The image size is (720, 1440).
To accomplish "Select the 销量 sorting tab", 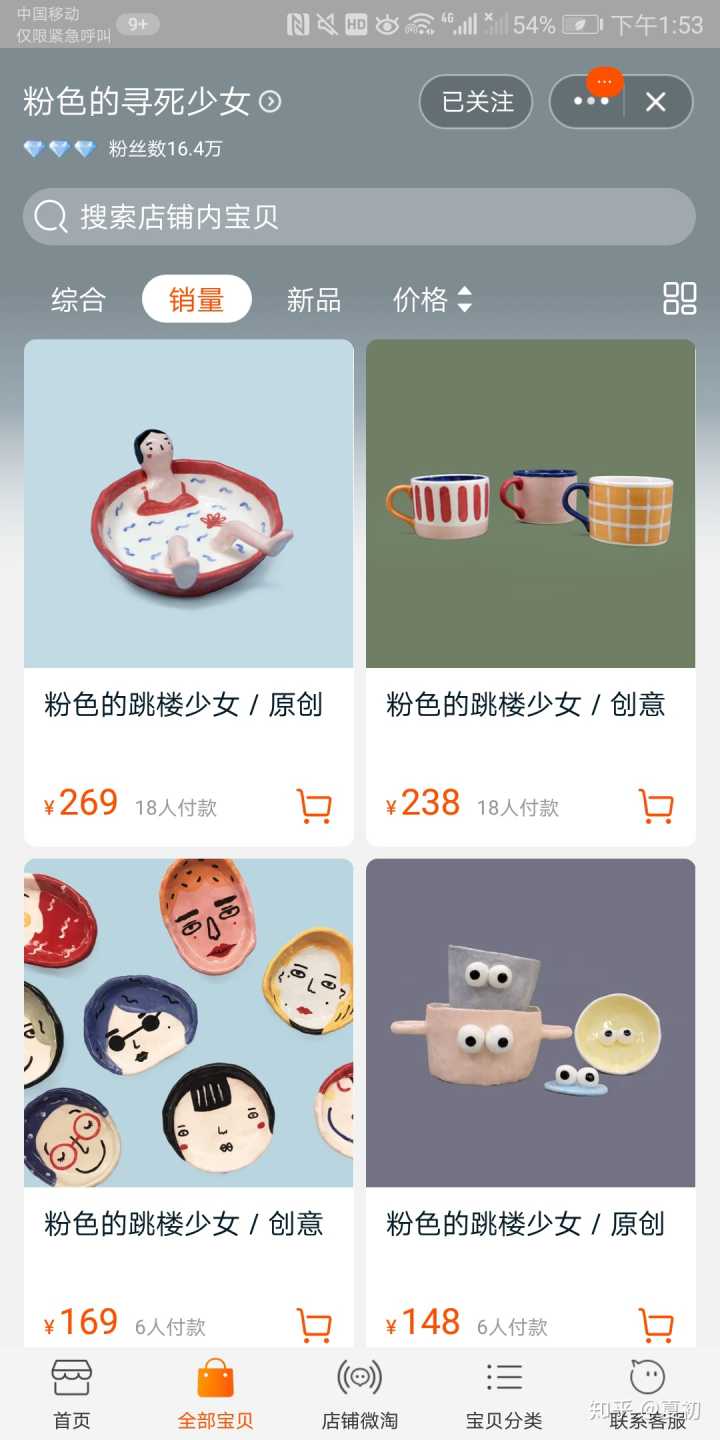I will pyautogui.click(x=196, y=299).
